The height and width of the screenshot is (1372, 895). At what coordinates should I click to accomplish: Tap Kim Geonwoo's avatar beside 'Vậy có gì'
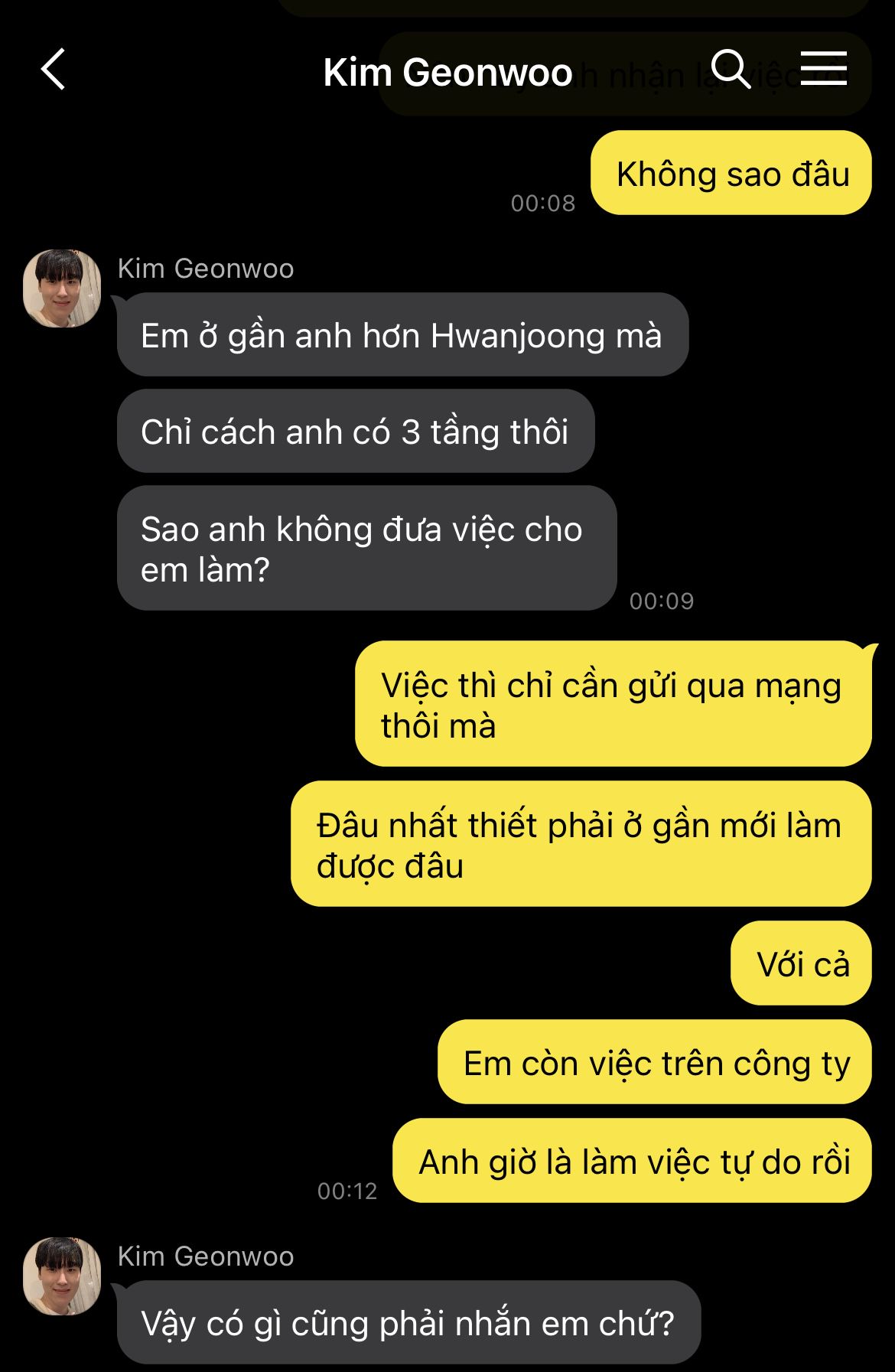(62, 1276)
